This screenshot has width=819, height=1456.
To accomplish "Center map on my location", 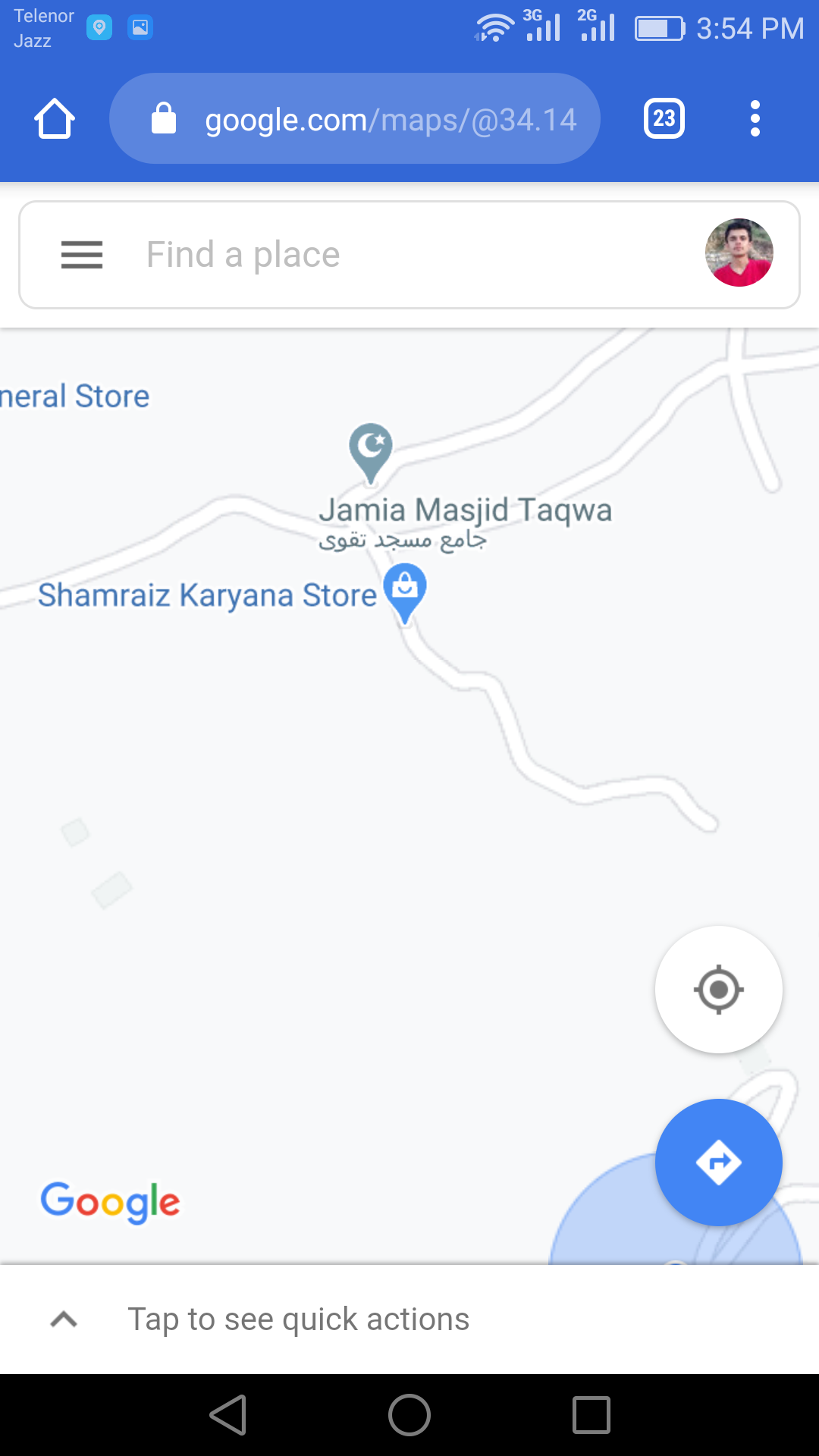I will (x=718, y=990).
